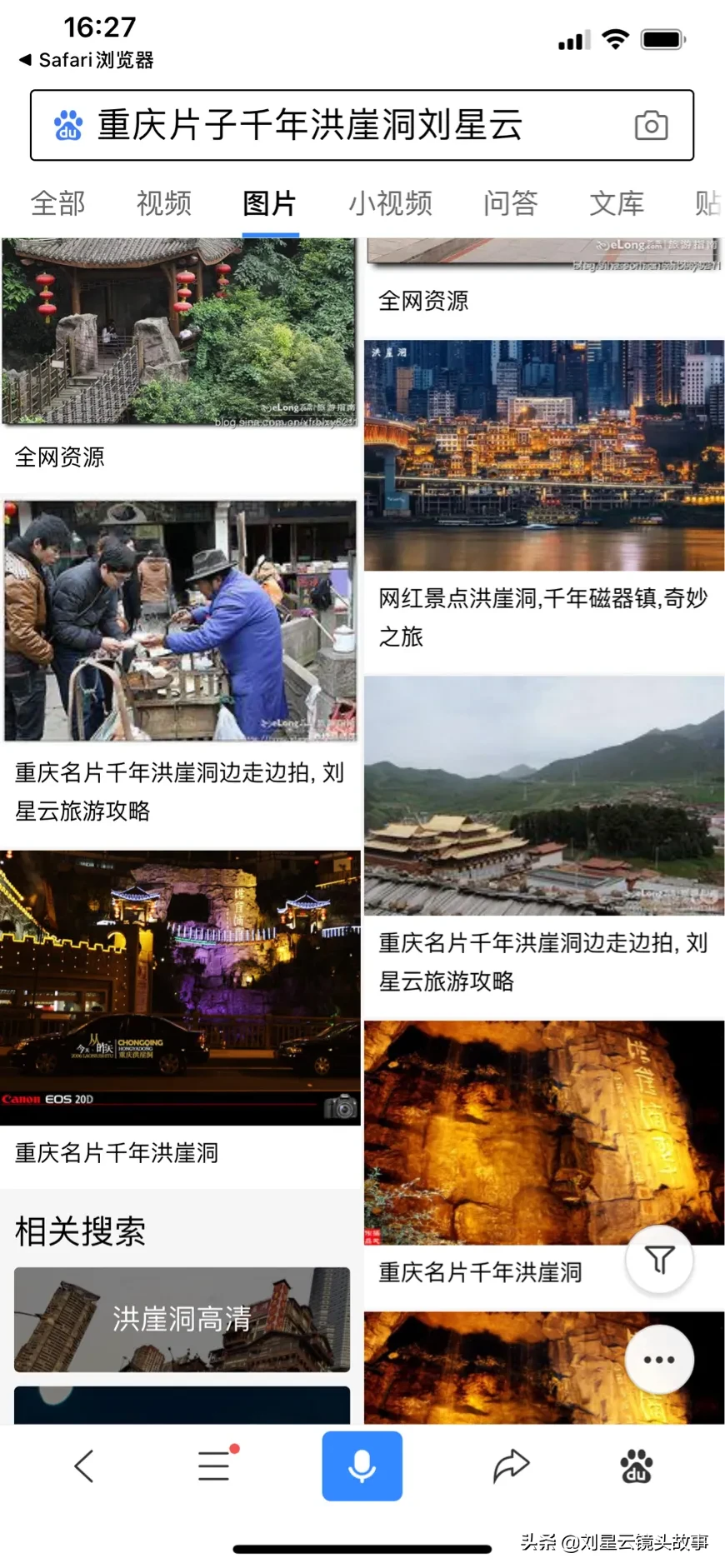The height and width of the screenshot is (1568, 725).
Task: Start voice search with the microphone button
Action: coord(362,1466)
